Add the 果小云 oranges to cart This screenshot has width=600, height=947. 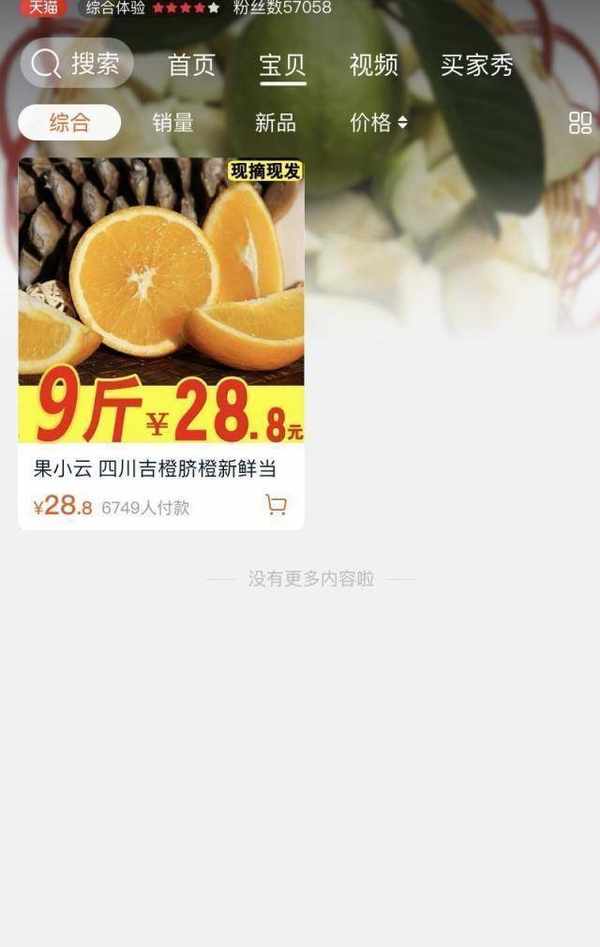(276, 505)
